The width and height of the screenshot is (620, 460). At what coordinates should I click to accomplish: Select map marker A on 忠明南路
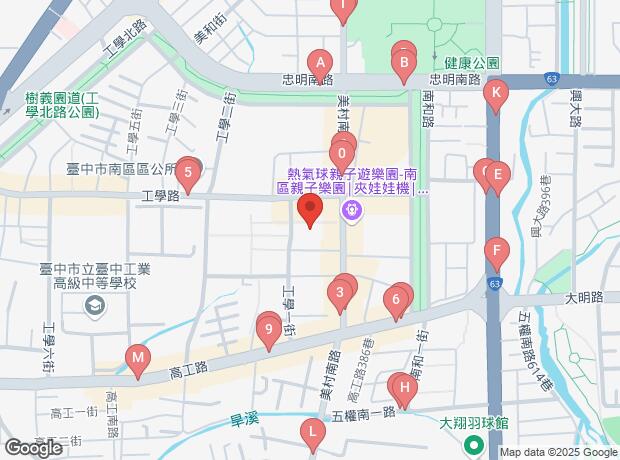point(320,61)
